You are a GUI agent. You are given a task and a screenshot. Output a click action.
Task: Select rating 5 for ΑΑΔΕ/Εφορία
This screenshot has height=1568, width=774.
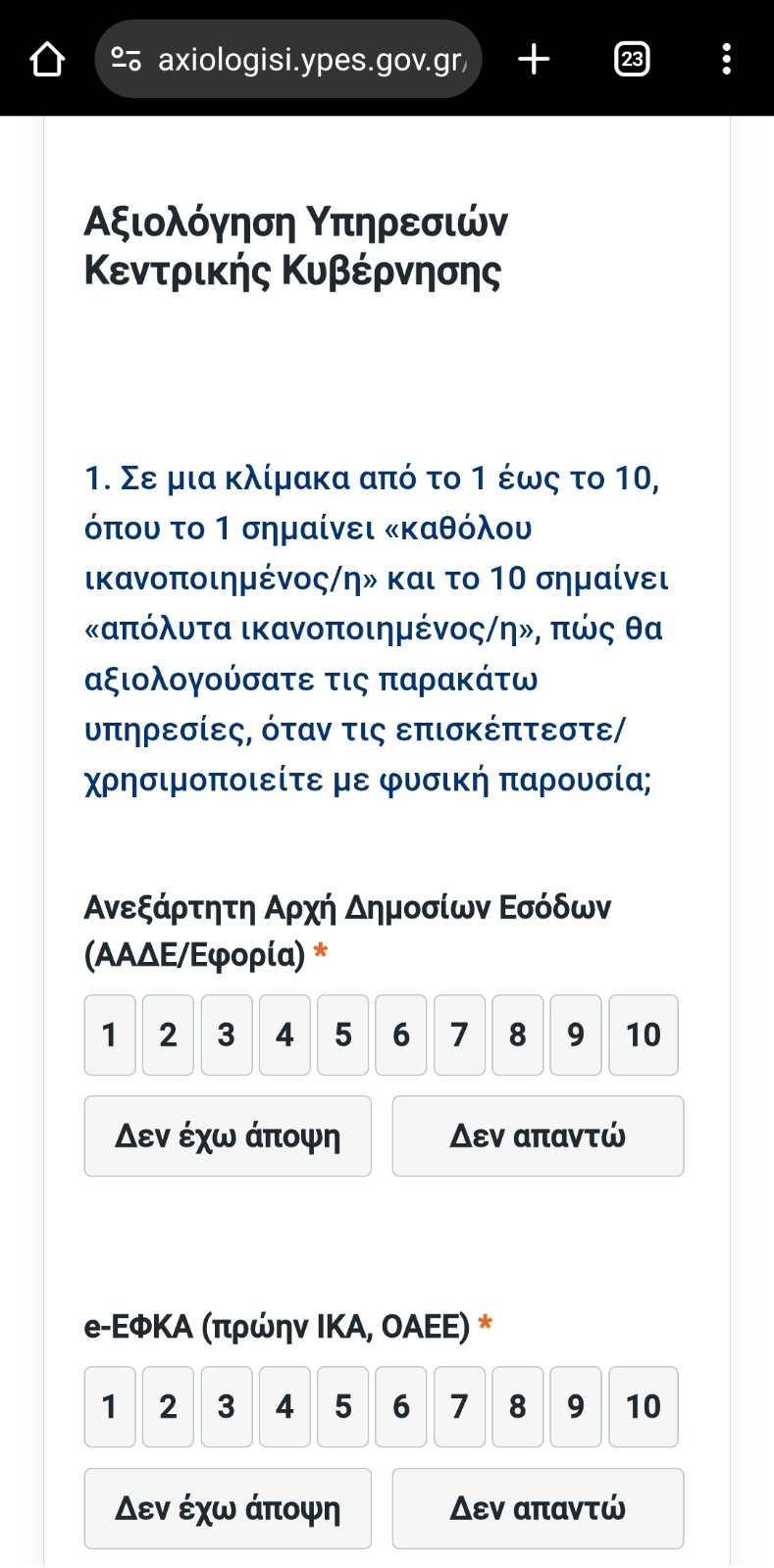(x=343, y=1036)
